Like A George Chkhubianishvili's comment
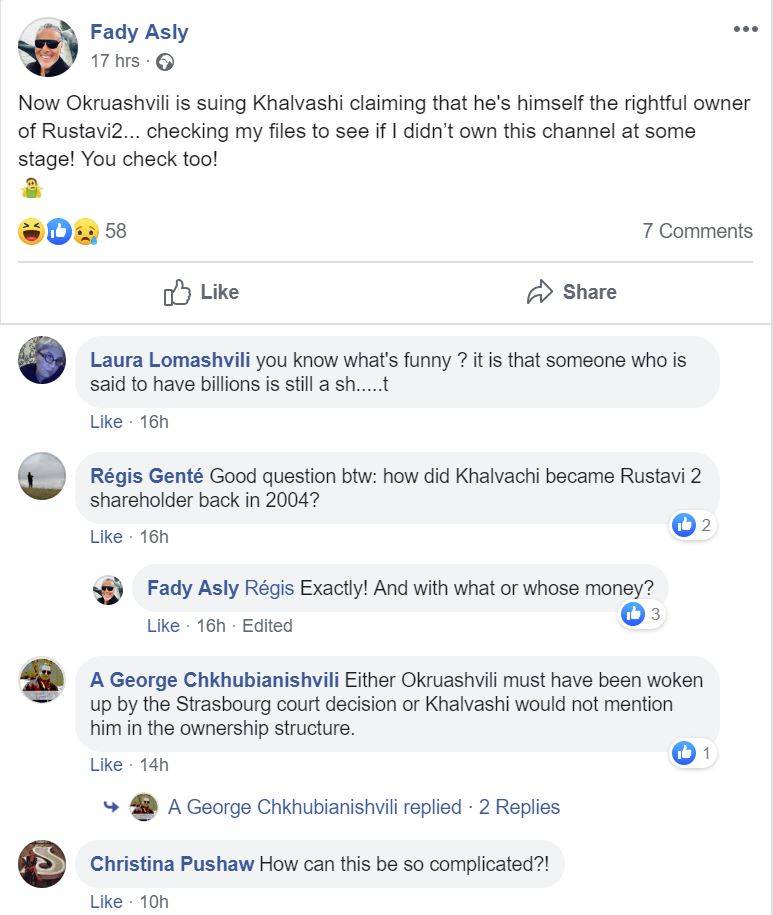 pyautogui.click(x=106, y=765)
